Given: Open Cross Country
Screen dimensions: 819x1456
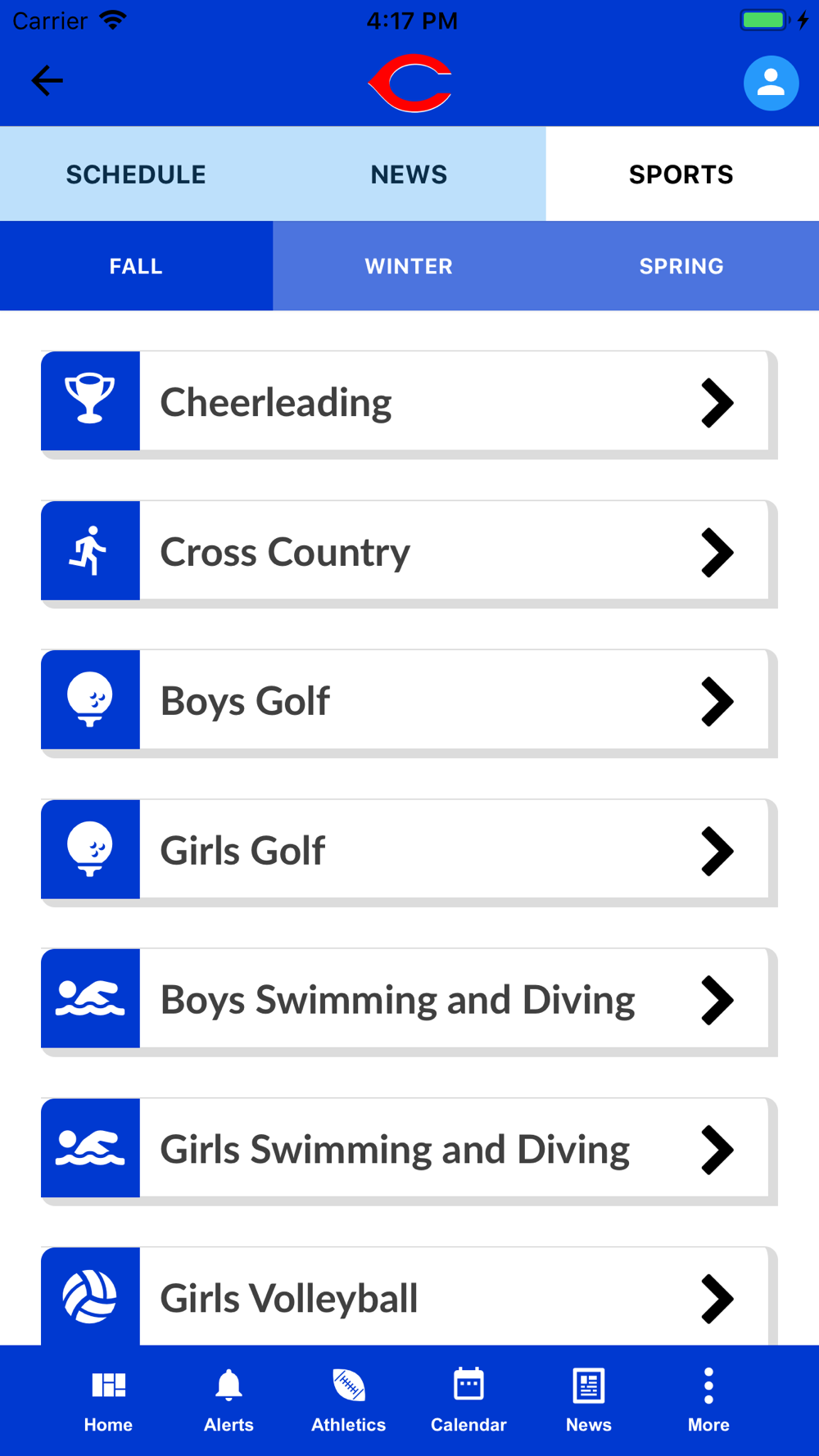Looking at the screenshot, I should [x=409, y=551].
